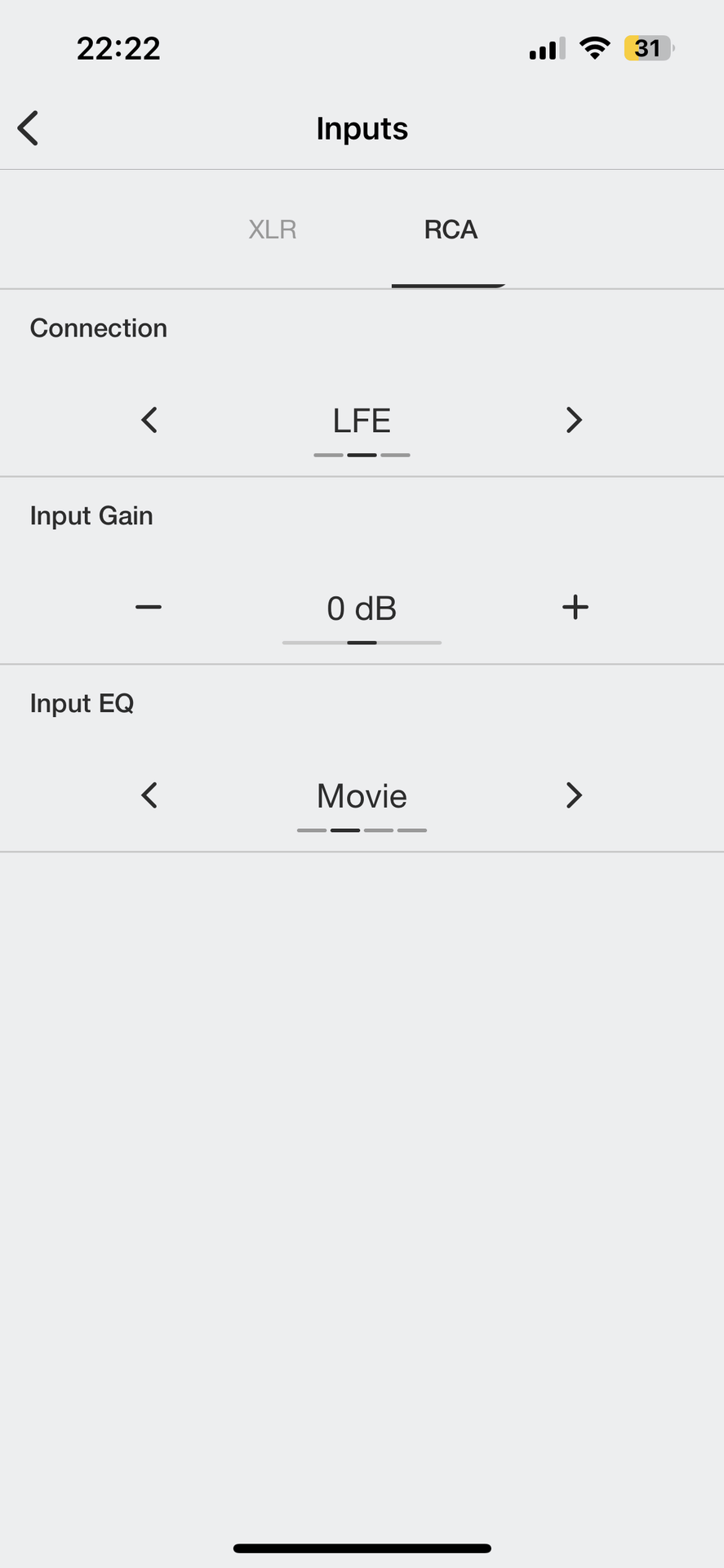Viewport: 724px width, 1568px height.
Task: Select the previous Input EQ preset
Action: pyautogui.click(x=149, y=795)
